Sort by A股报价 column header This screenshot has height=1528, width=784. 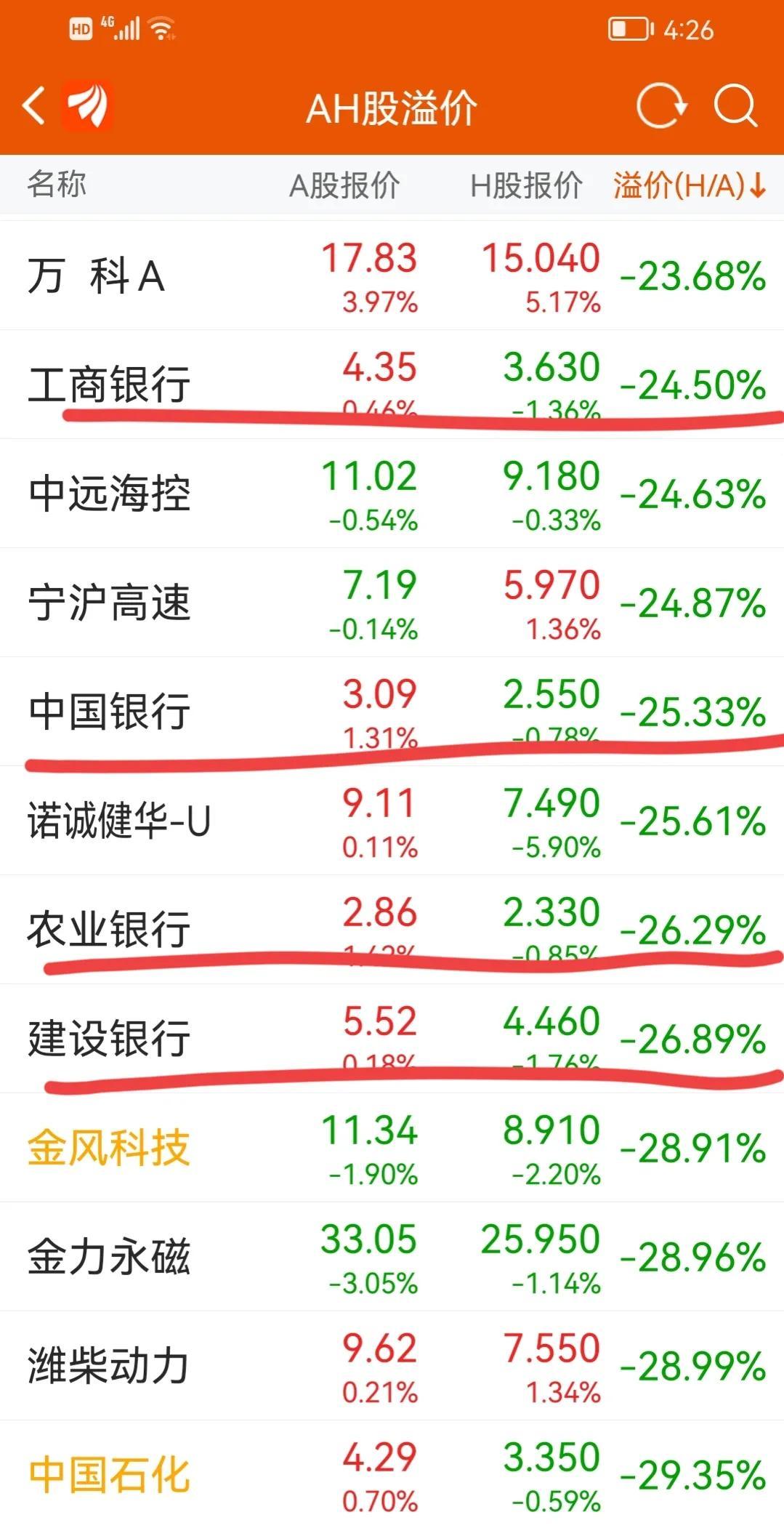tap(346, 186)
